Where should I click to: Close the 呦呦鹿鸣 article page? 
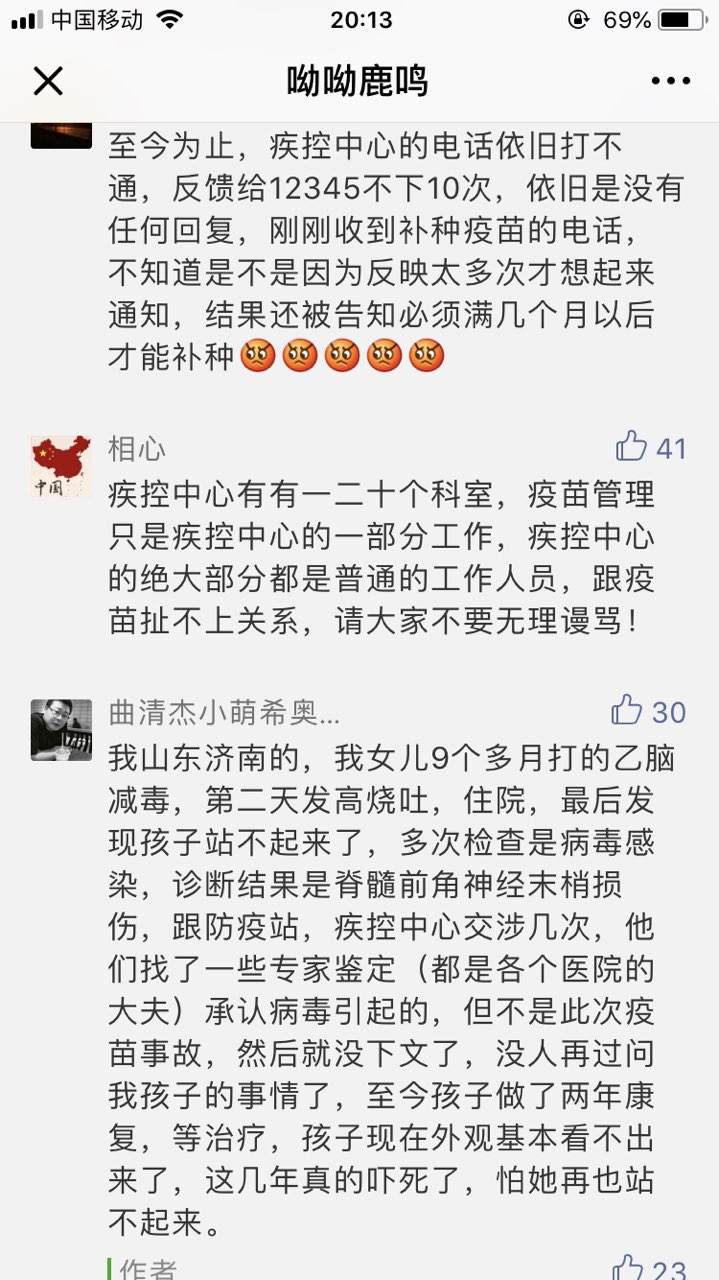[48, 81]
